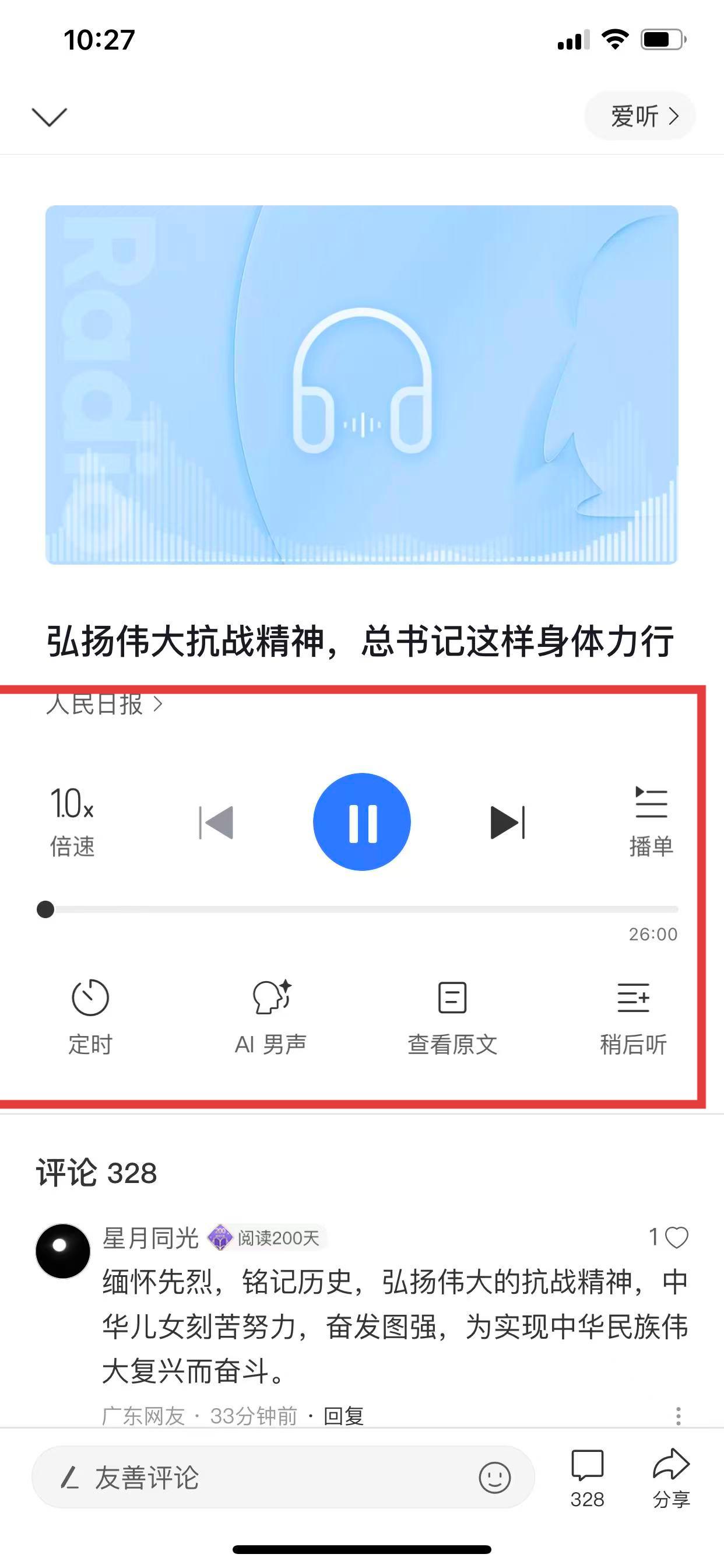Like the comment by 星月同光
This screenshot has width=724, height=1568.
(x=676, y=1237)
